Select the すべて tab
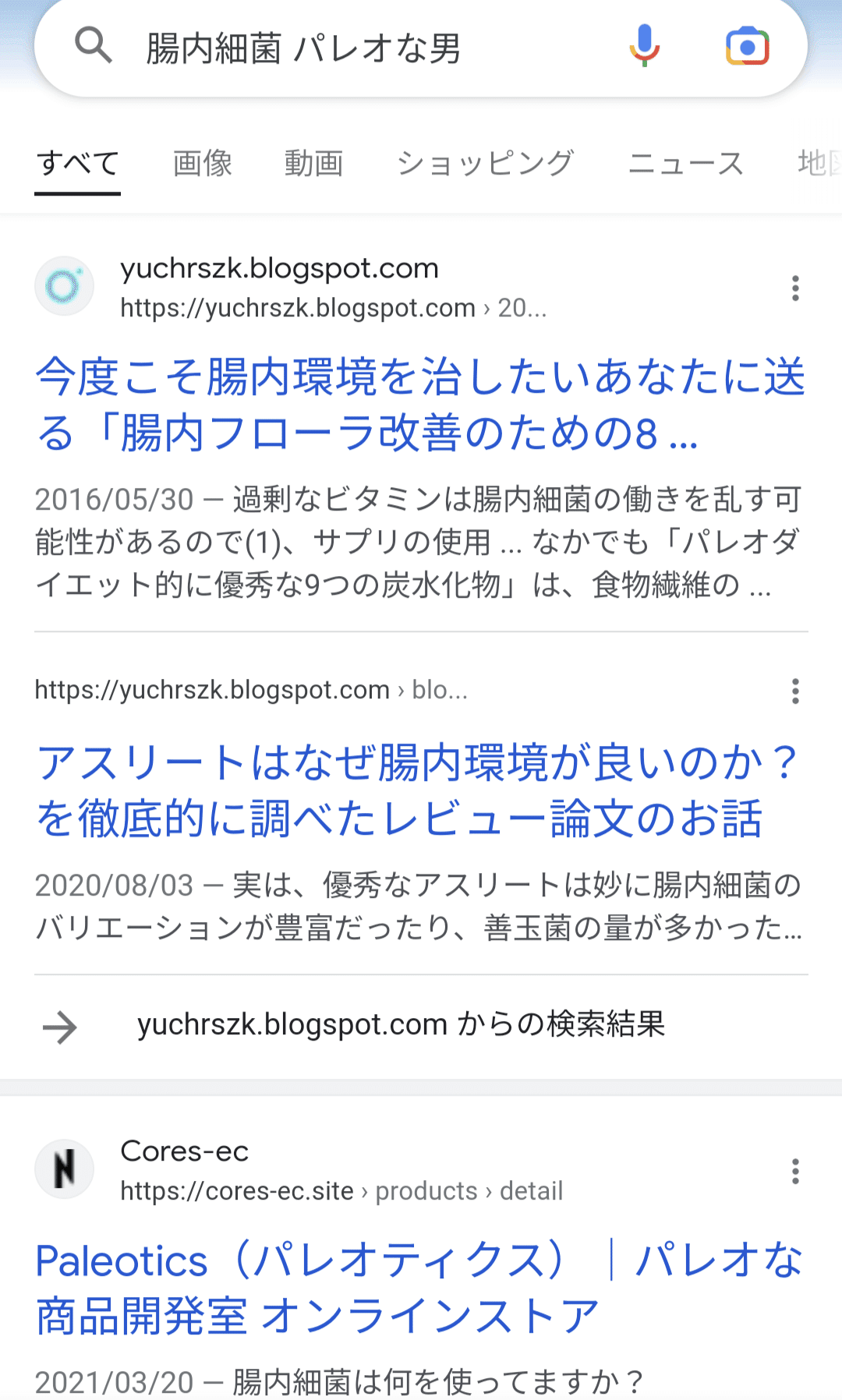The width and height of the screenshot is (842, 1400). tap(77, 164)
